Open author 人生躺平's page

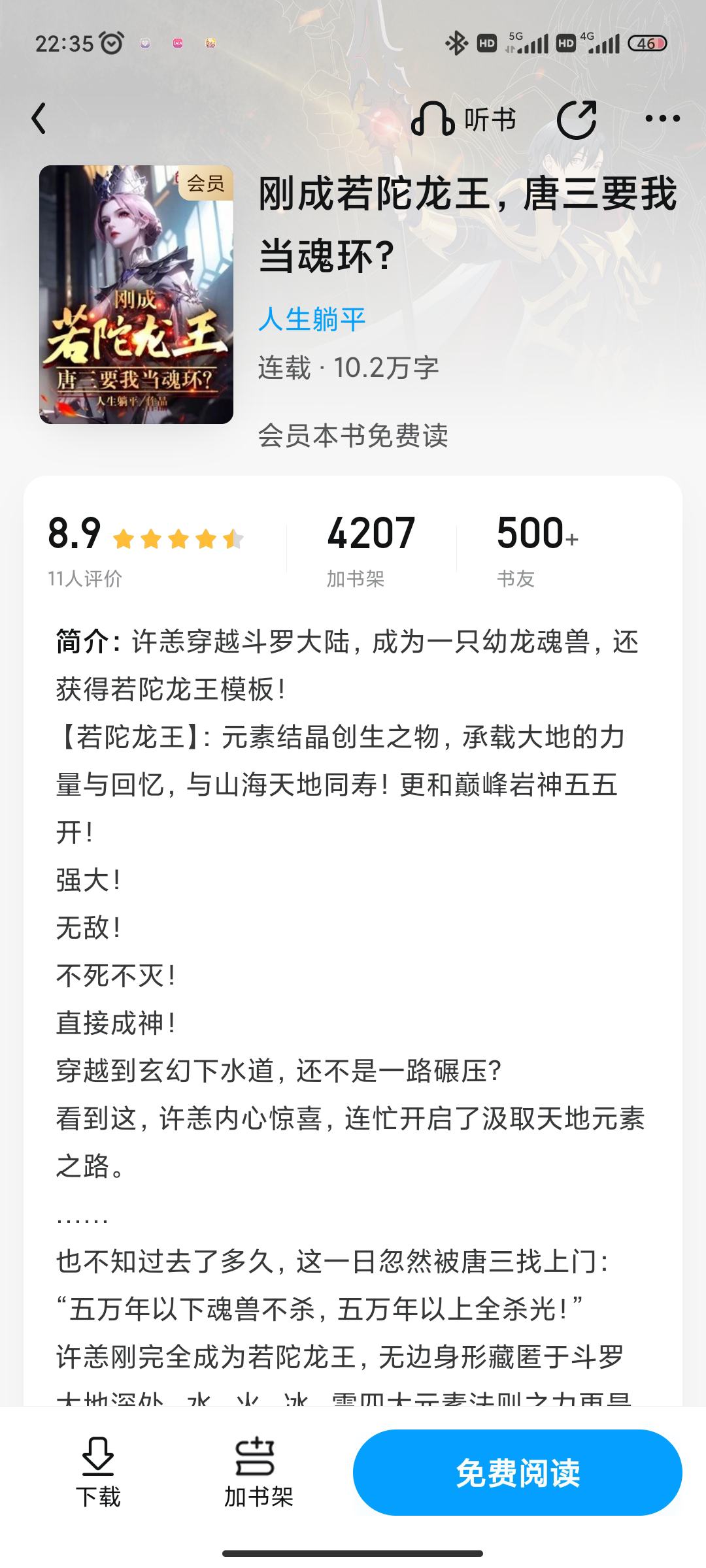coord(312,319)
